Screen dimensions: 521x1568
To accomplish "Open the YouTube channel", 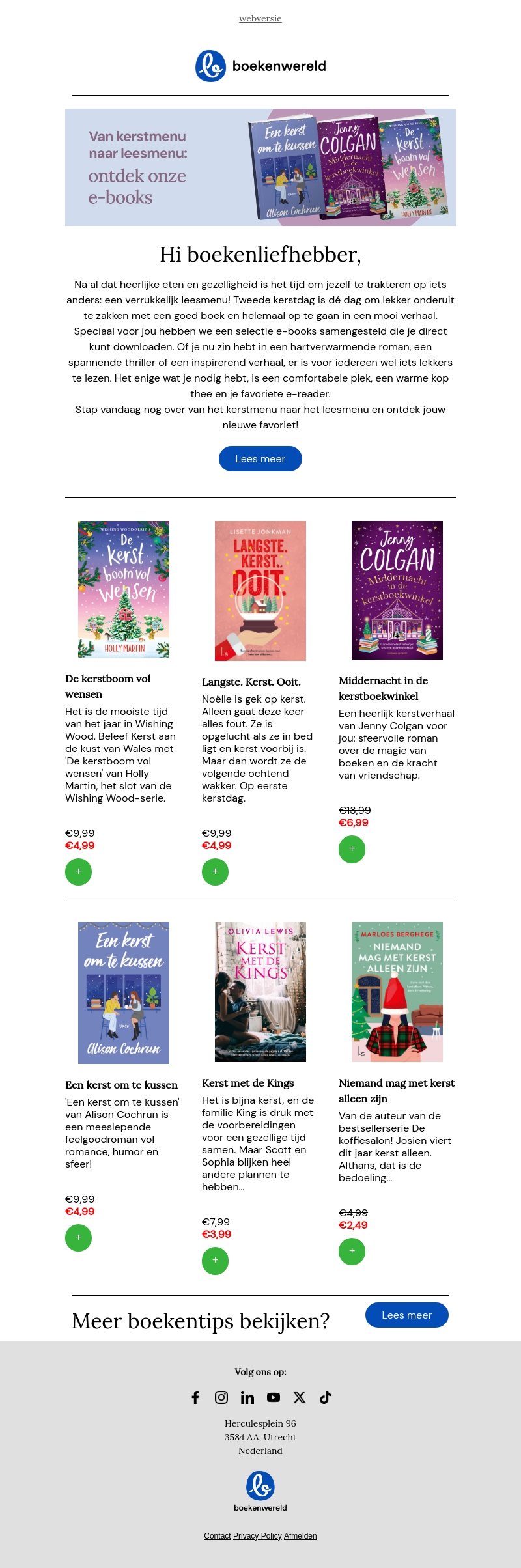I will (x=274, y=1397).
